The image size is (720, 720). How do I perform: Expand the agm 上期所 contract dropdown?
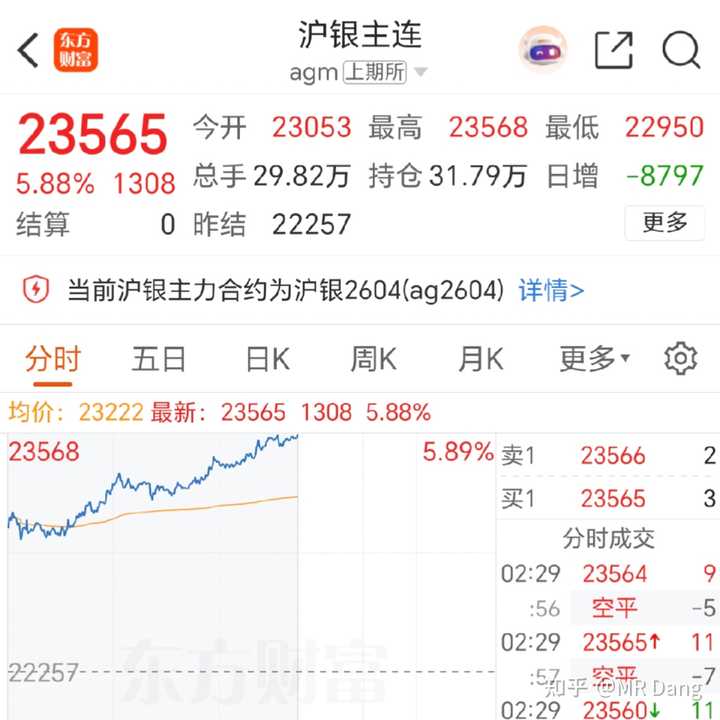click(x=420, y=73)
